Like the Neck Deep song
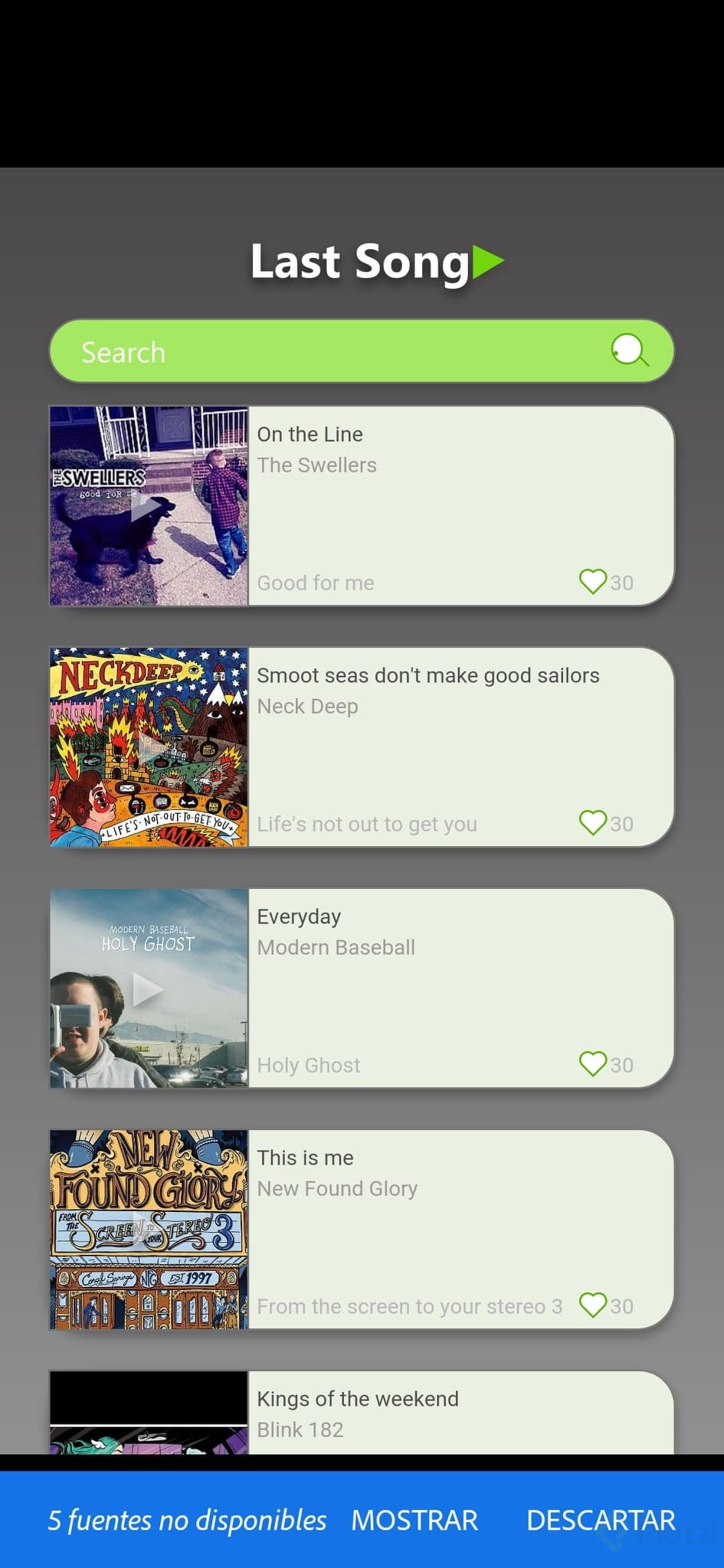This screenshot has width=724, height=1568. click(593, 823)
